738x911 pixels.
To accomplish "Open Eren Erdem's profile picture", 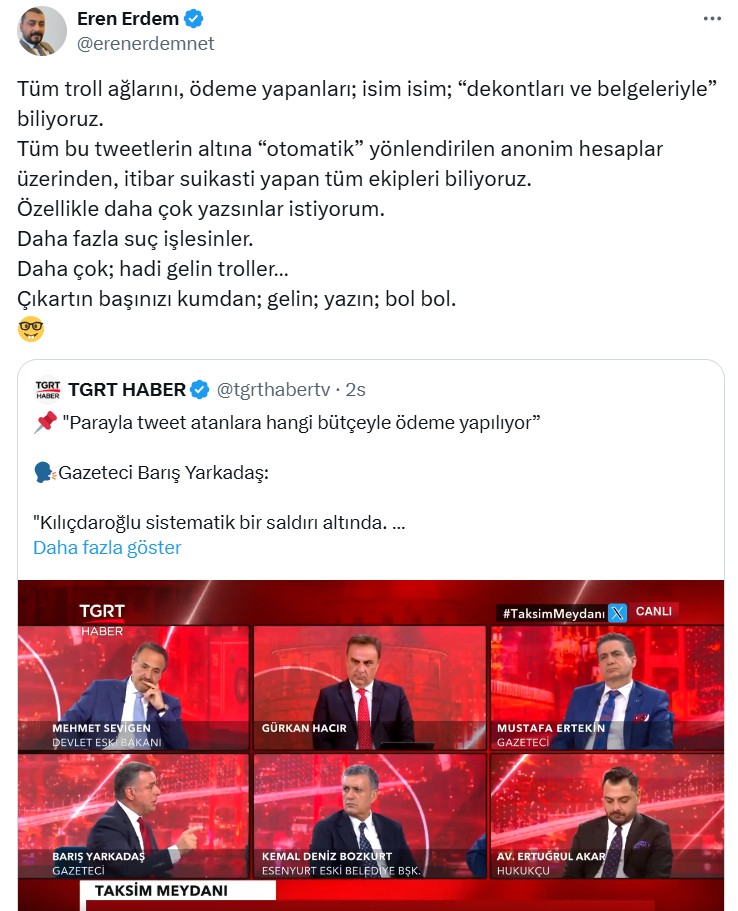I will (42, 31).
